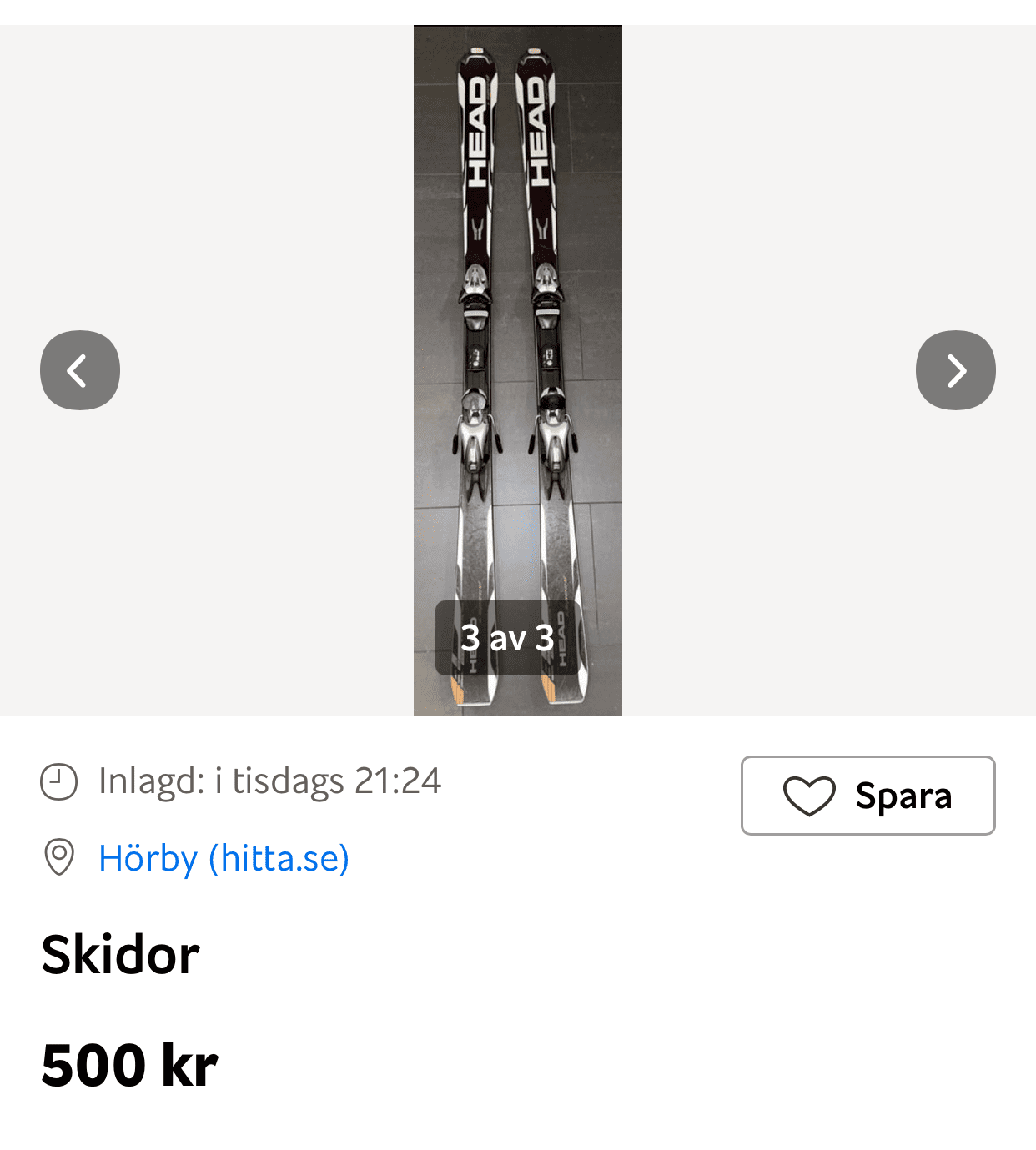1036x1150 pixels.
Task: Click the clock icon next to posting time
Action: click(61, 781)
